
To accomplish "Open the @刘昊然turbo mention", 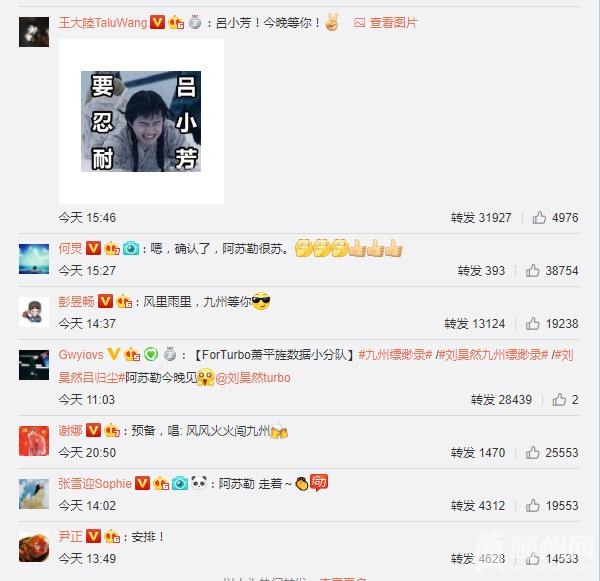I will pyautogui.click(x=251, y=378).
